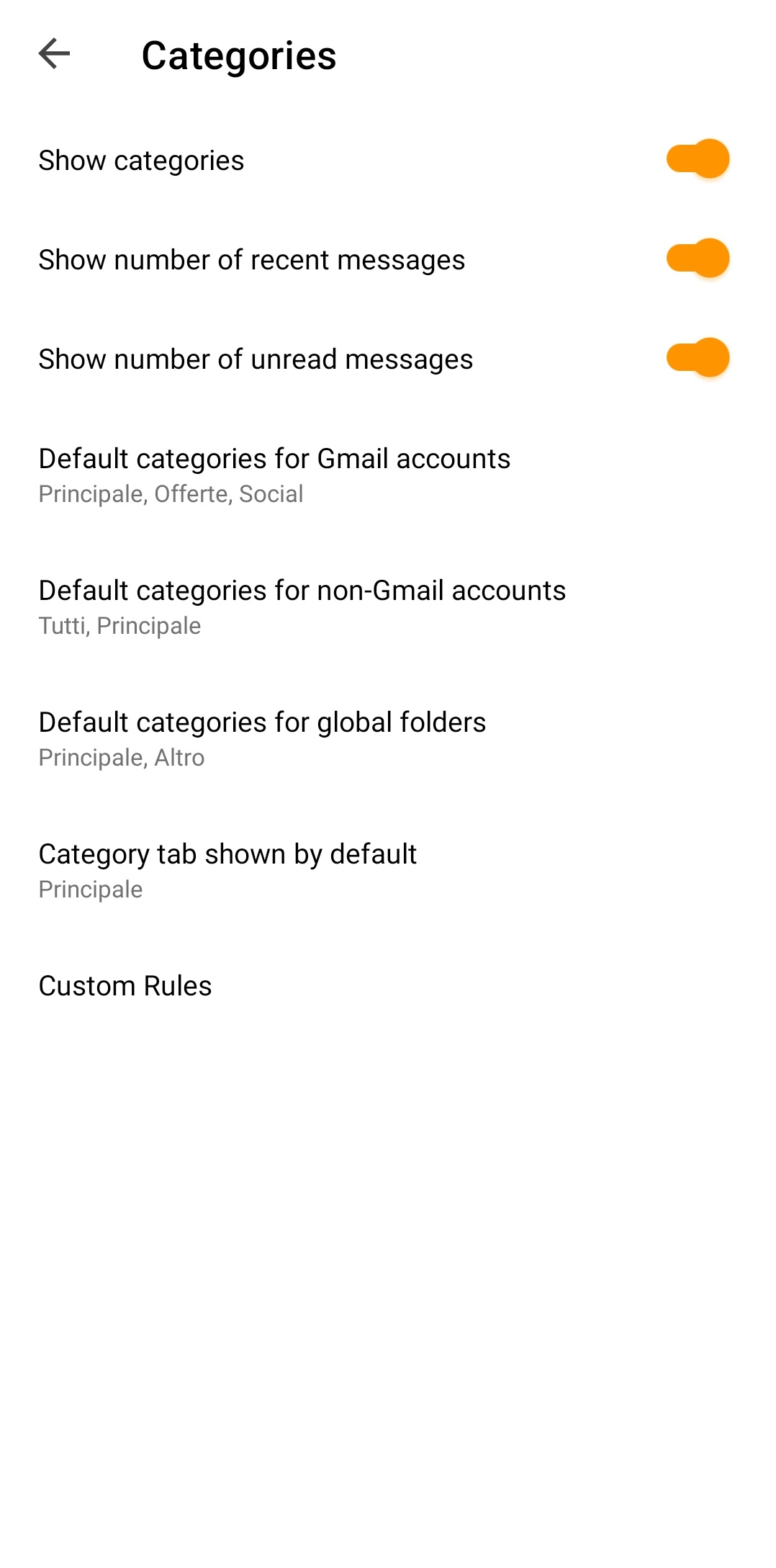This screenshot has height=1568, width=776.
Task: Go back using the arrow icon
Action: [54, 54]
